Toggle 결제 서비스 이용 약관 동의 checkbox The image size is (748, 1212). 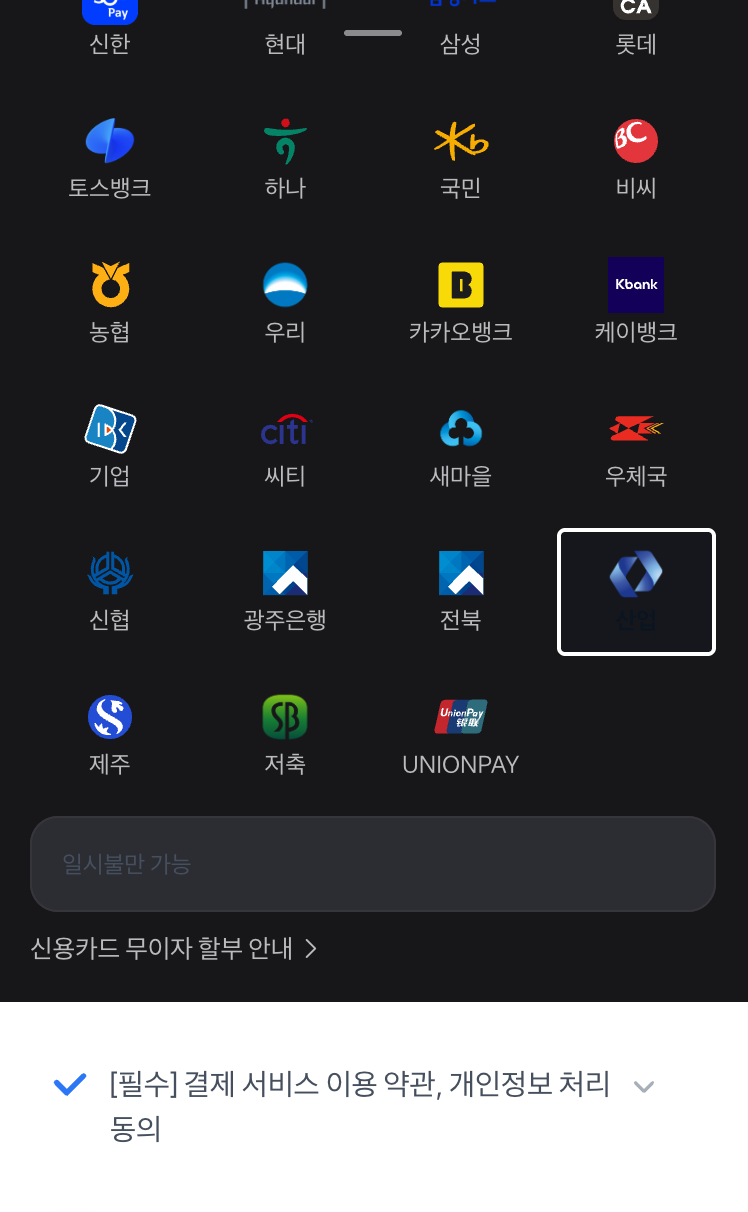[69, 1085]
